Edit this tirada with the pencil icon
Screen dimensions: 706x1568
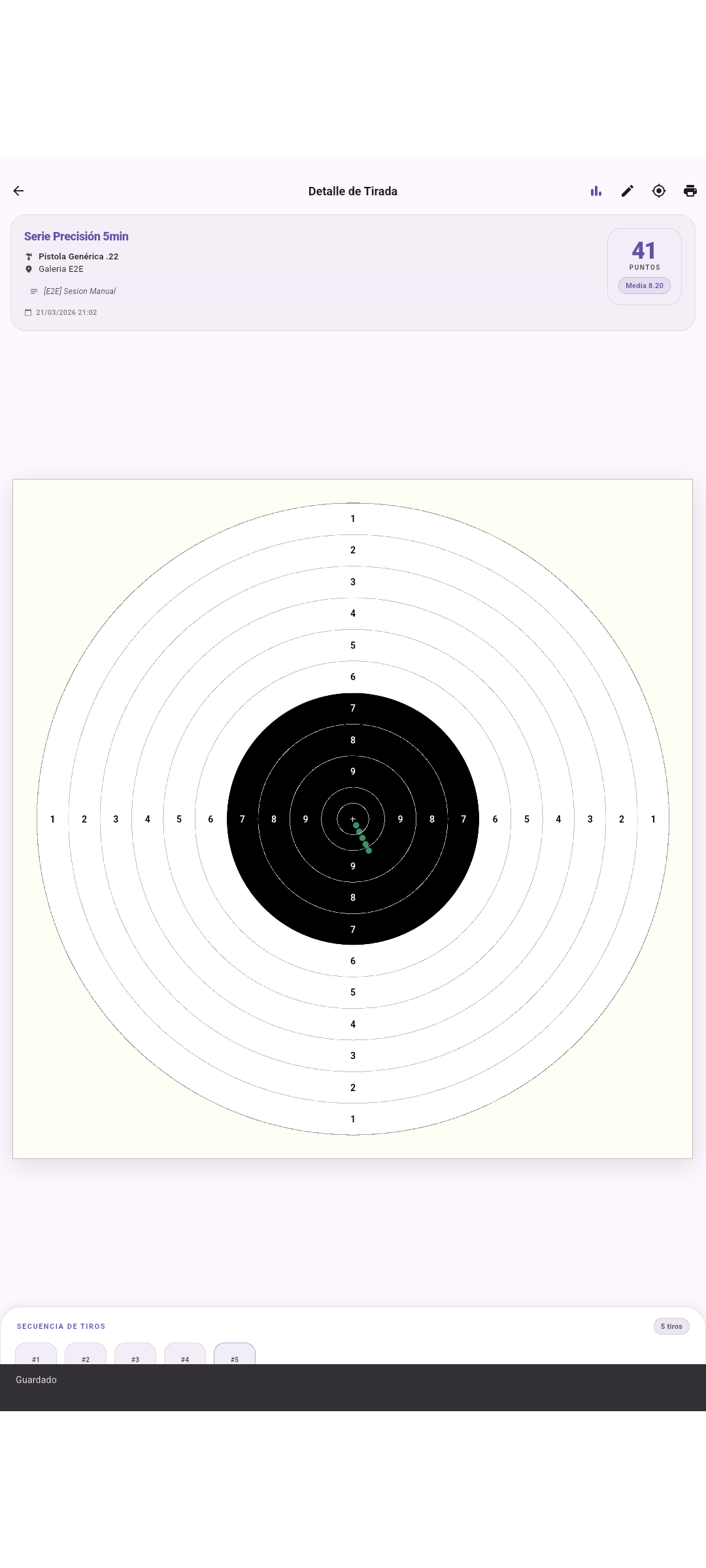[628, 191]
